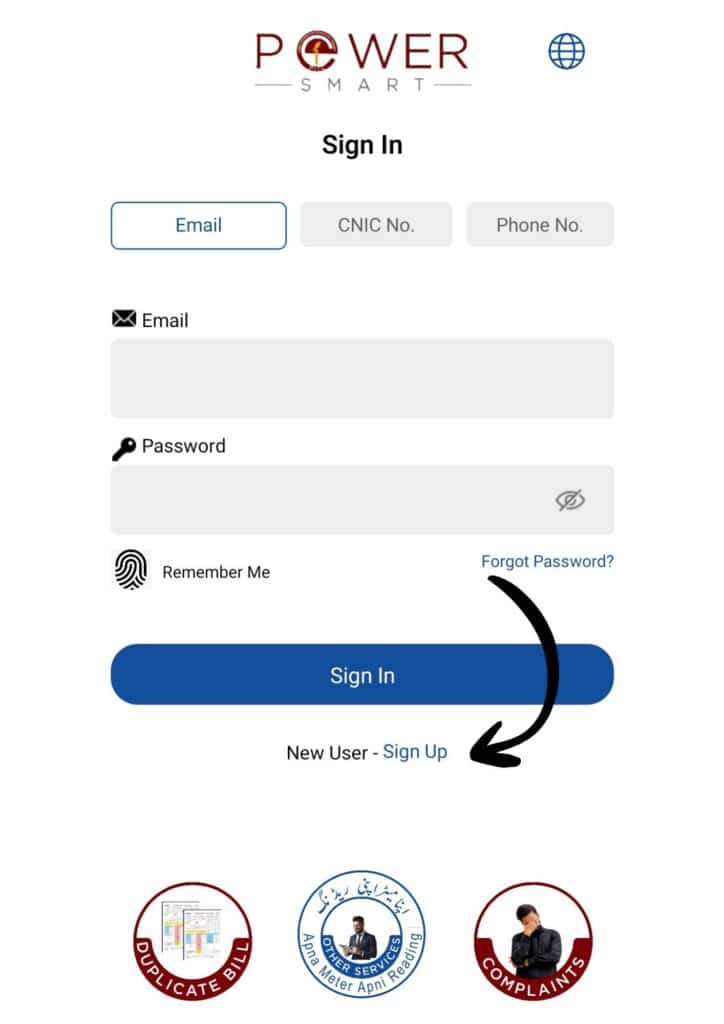Switch to CNIC No. sign-in
This screenshot has height=1024, width=724.
pyautogui.click(x=376, y=225)
